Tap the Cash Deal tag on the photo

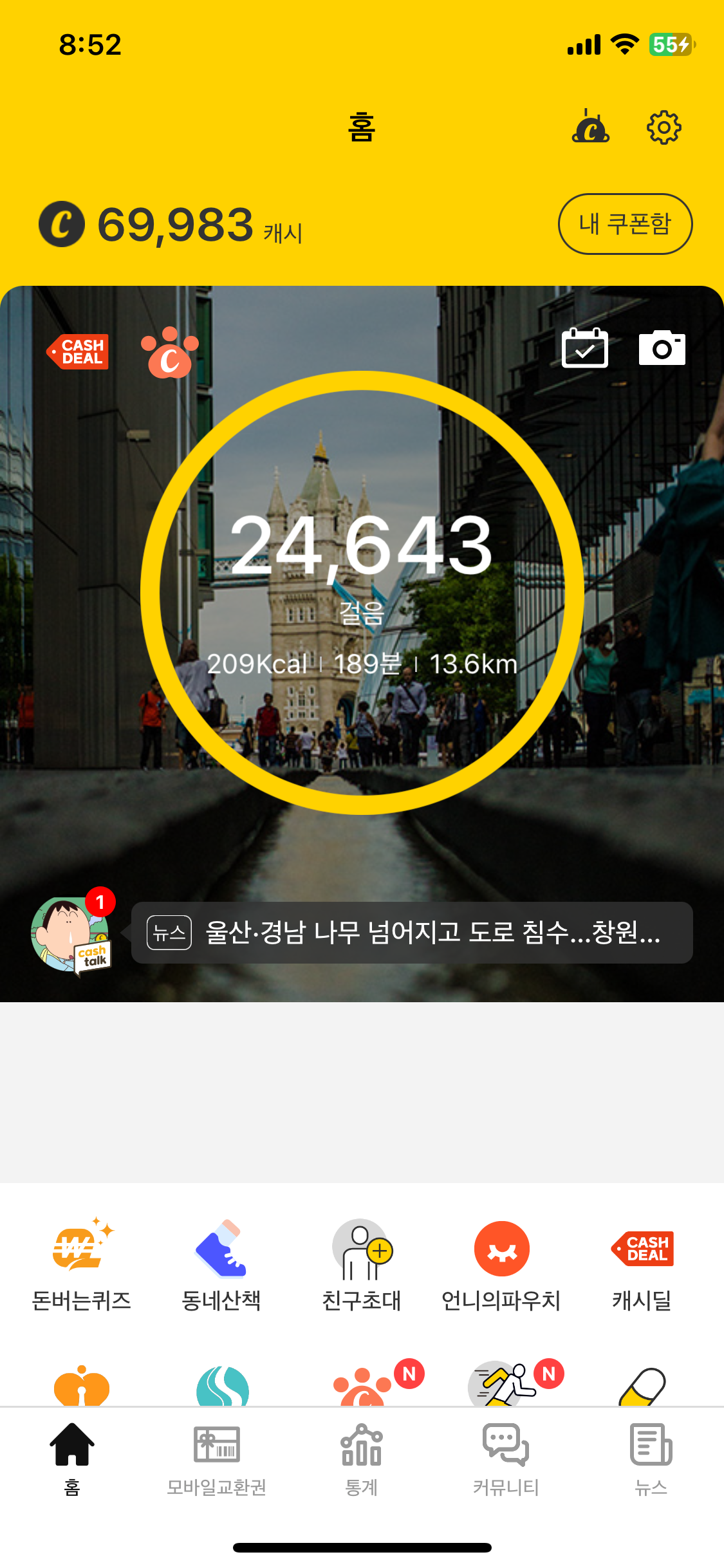(78, 351)
